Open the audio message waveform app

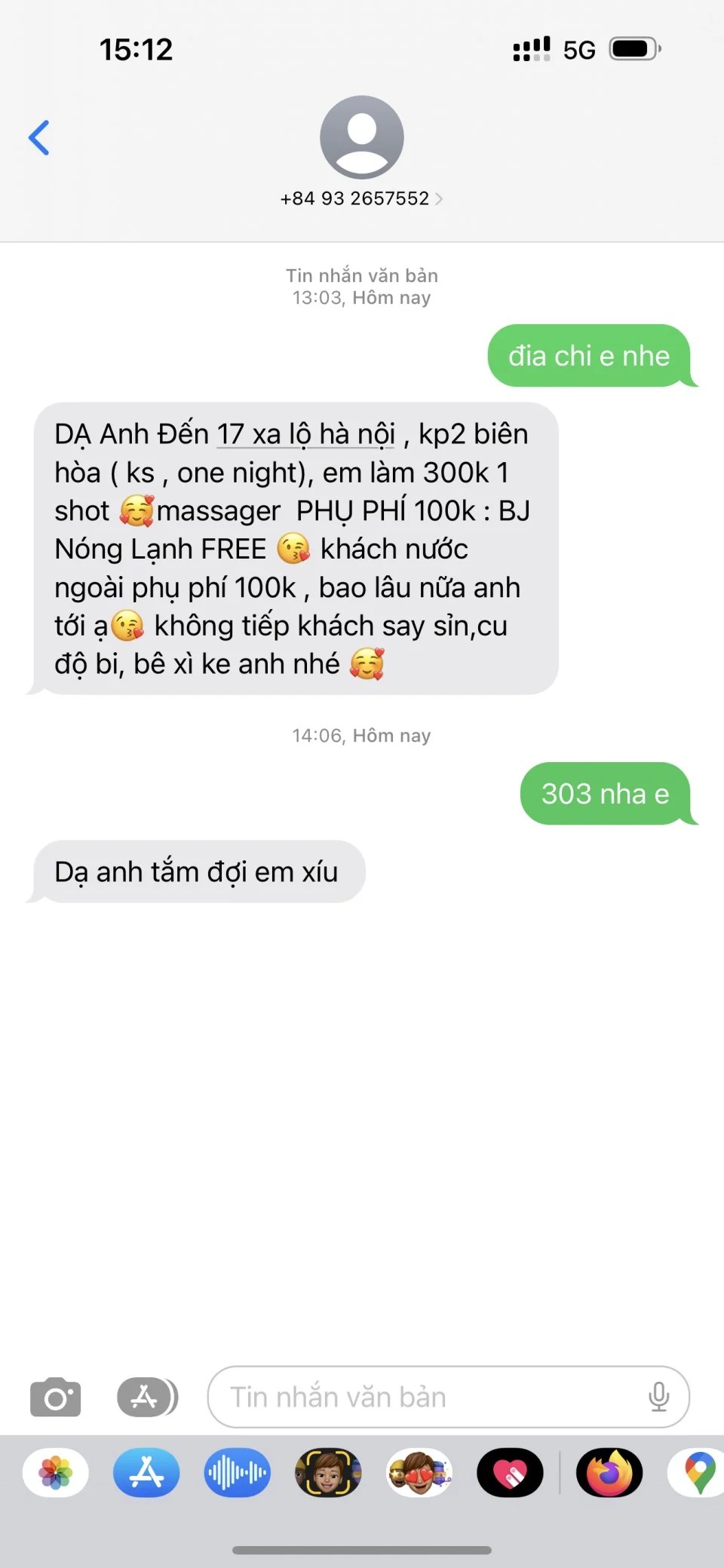click(237, 1472)
